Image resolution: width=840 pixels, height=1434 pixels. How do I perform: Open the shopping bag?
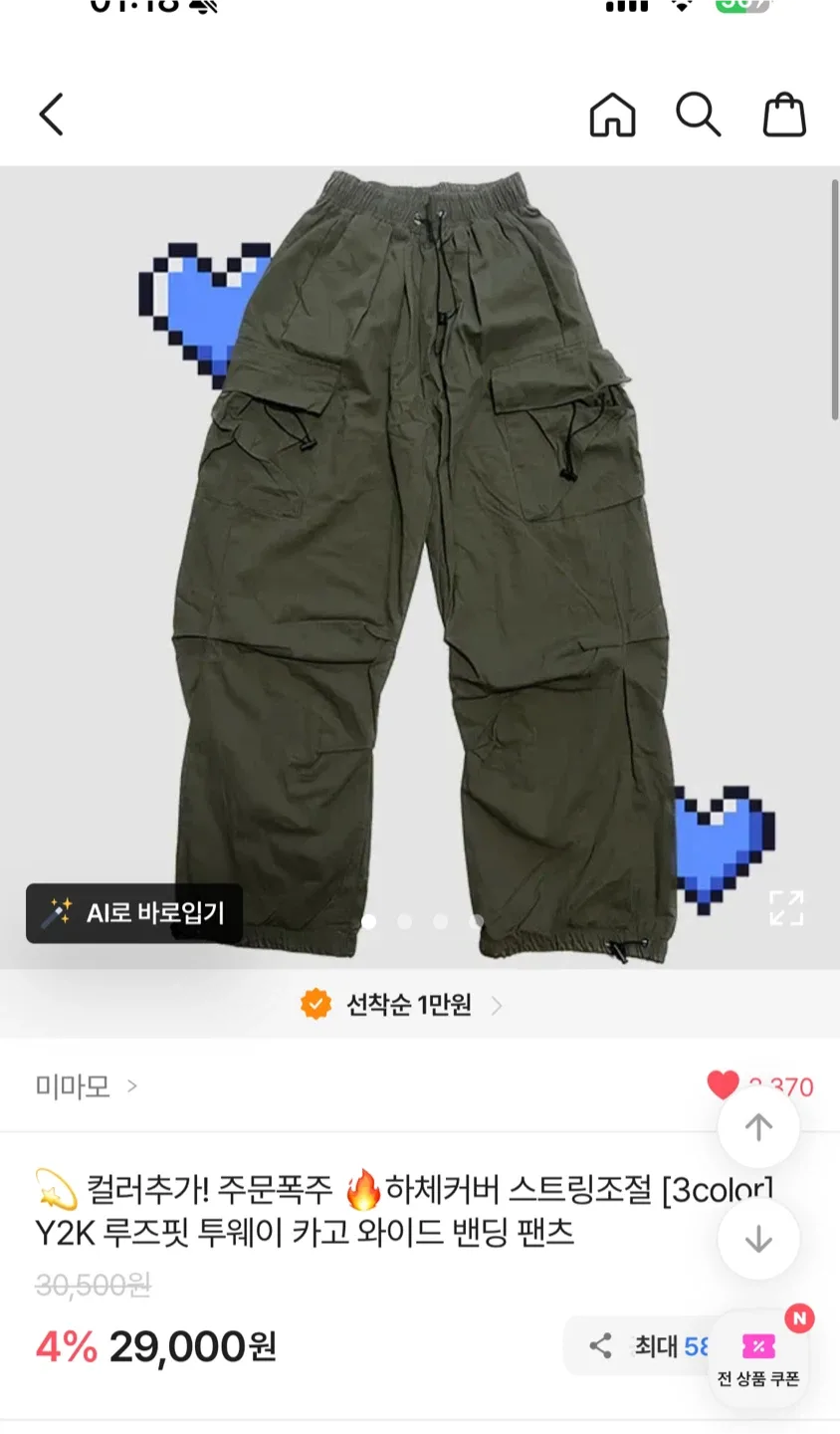pos(784,115)
